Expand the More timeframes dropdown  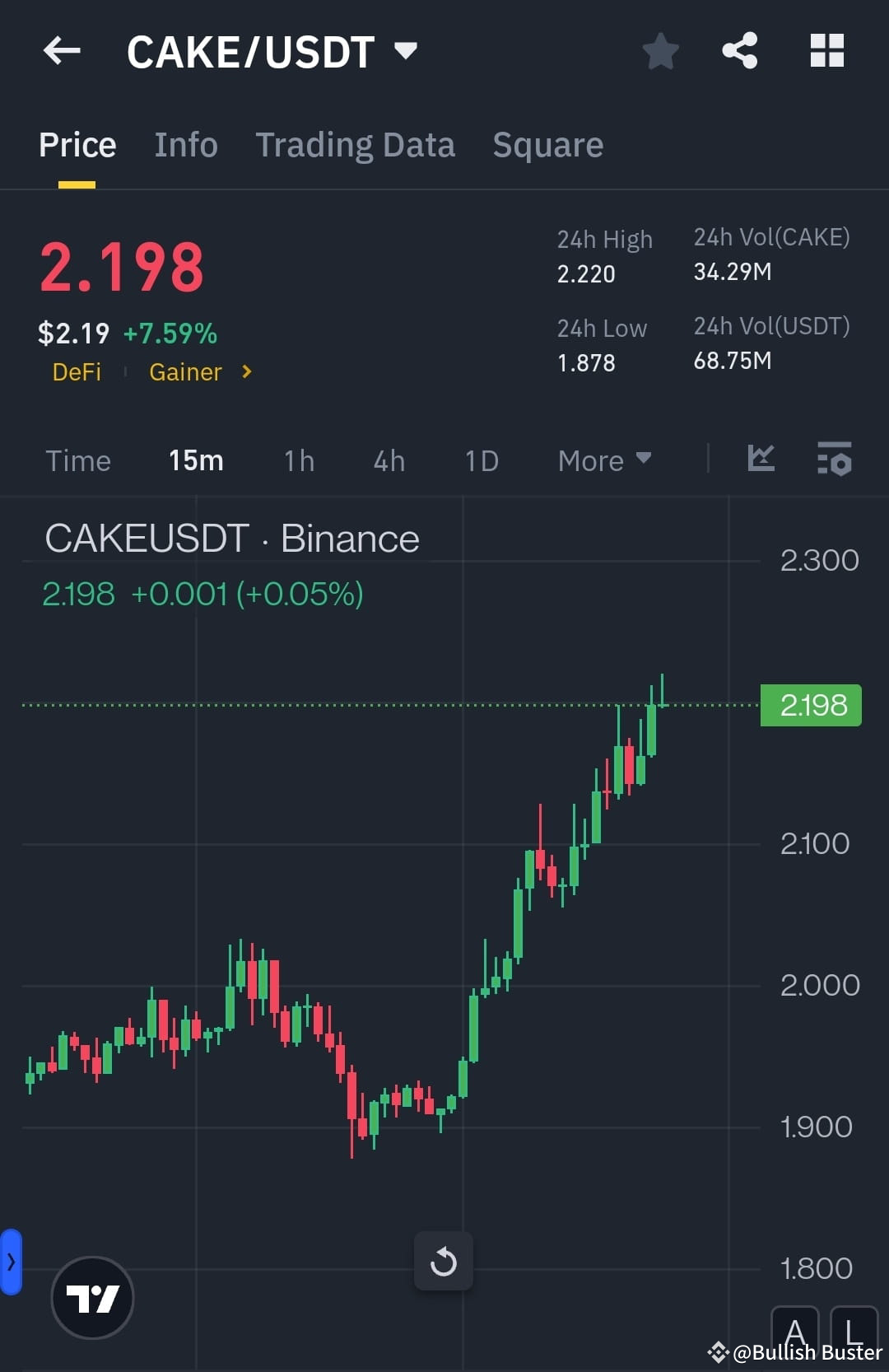(603, 460)
